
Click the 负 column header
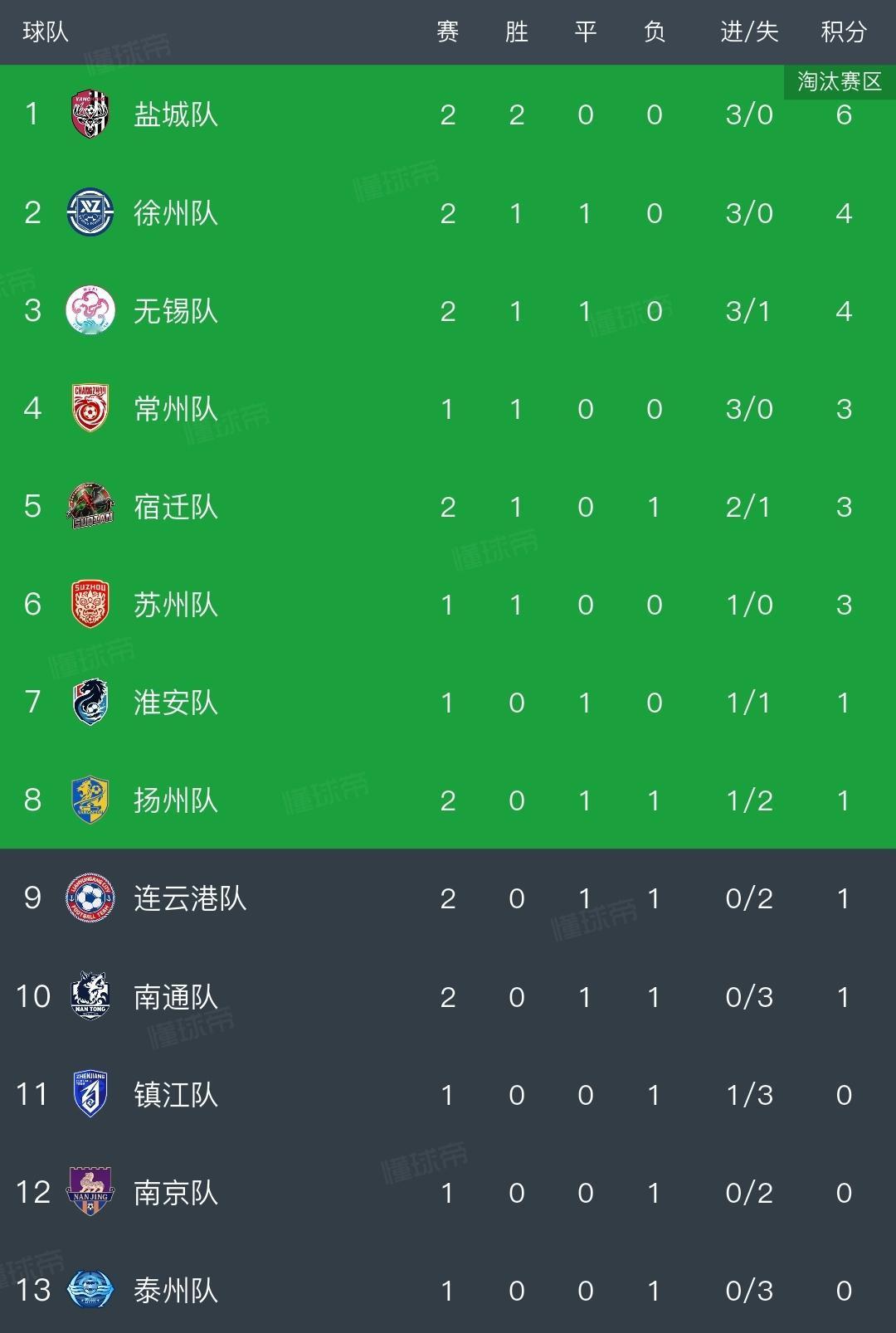tap(655, 32)
